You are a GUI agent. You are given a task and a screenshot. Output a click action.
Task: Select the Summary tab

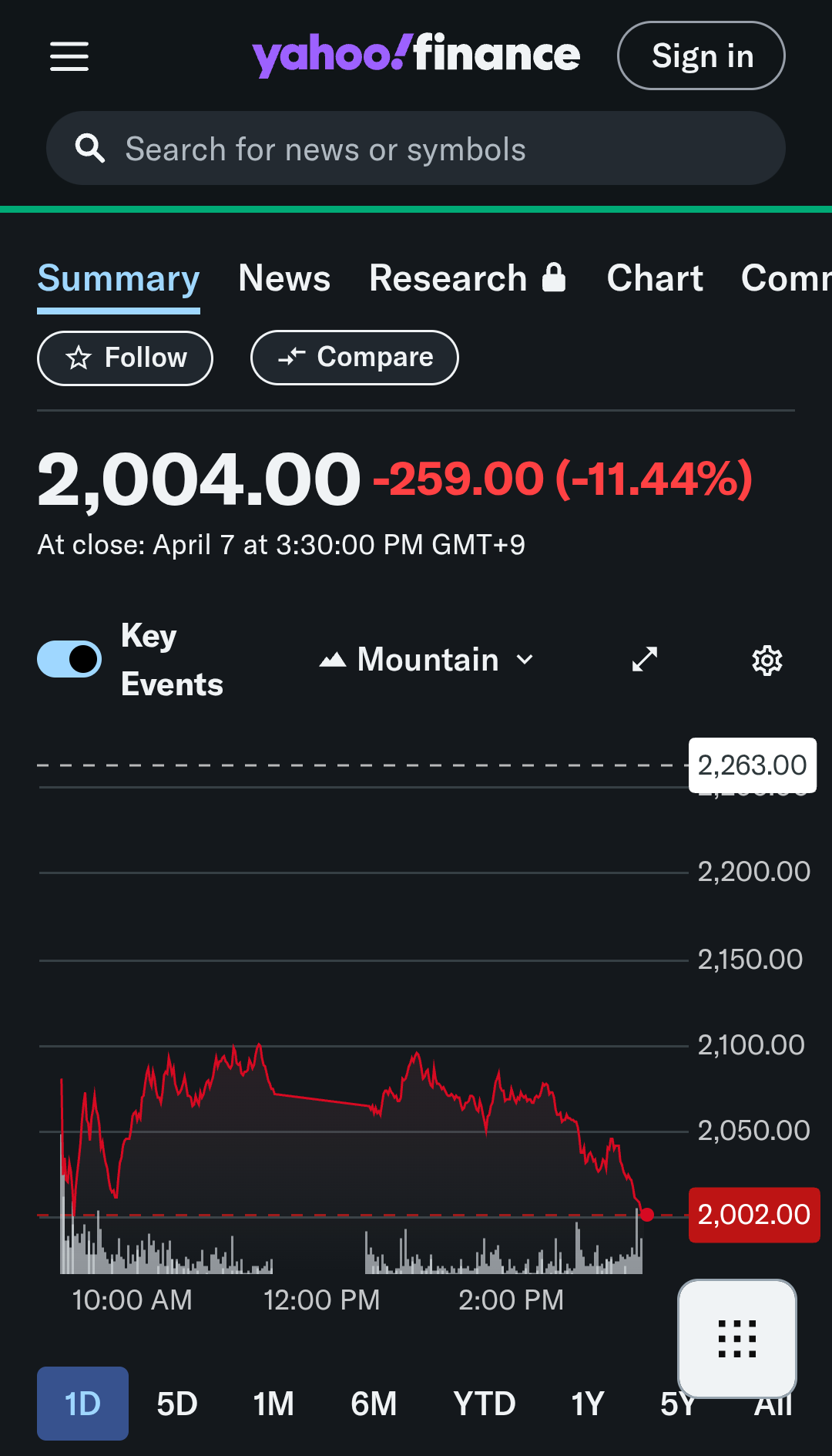(119, 278)
